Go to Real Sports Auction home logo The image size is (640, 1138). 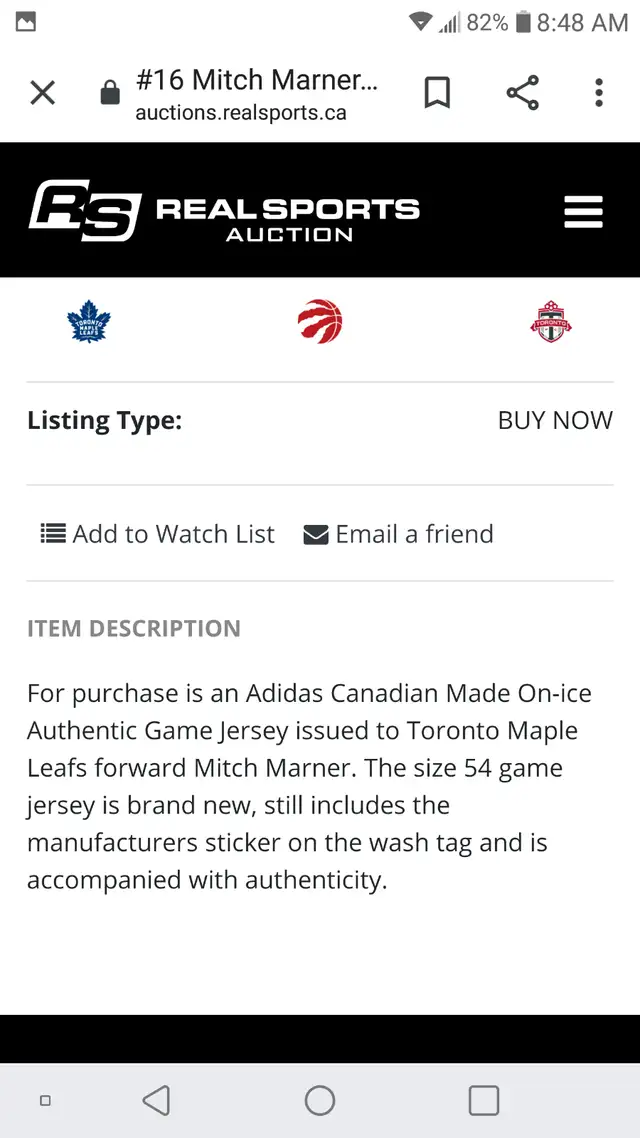(x=224, y=210)
